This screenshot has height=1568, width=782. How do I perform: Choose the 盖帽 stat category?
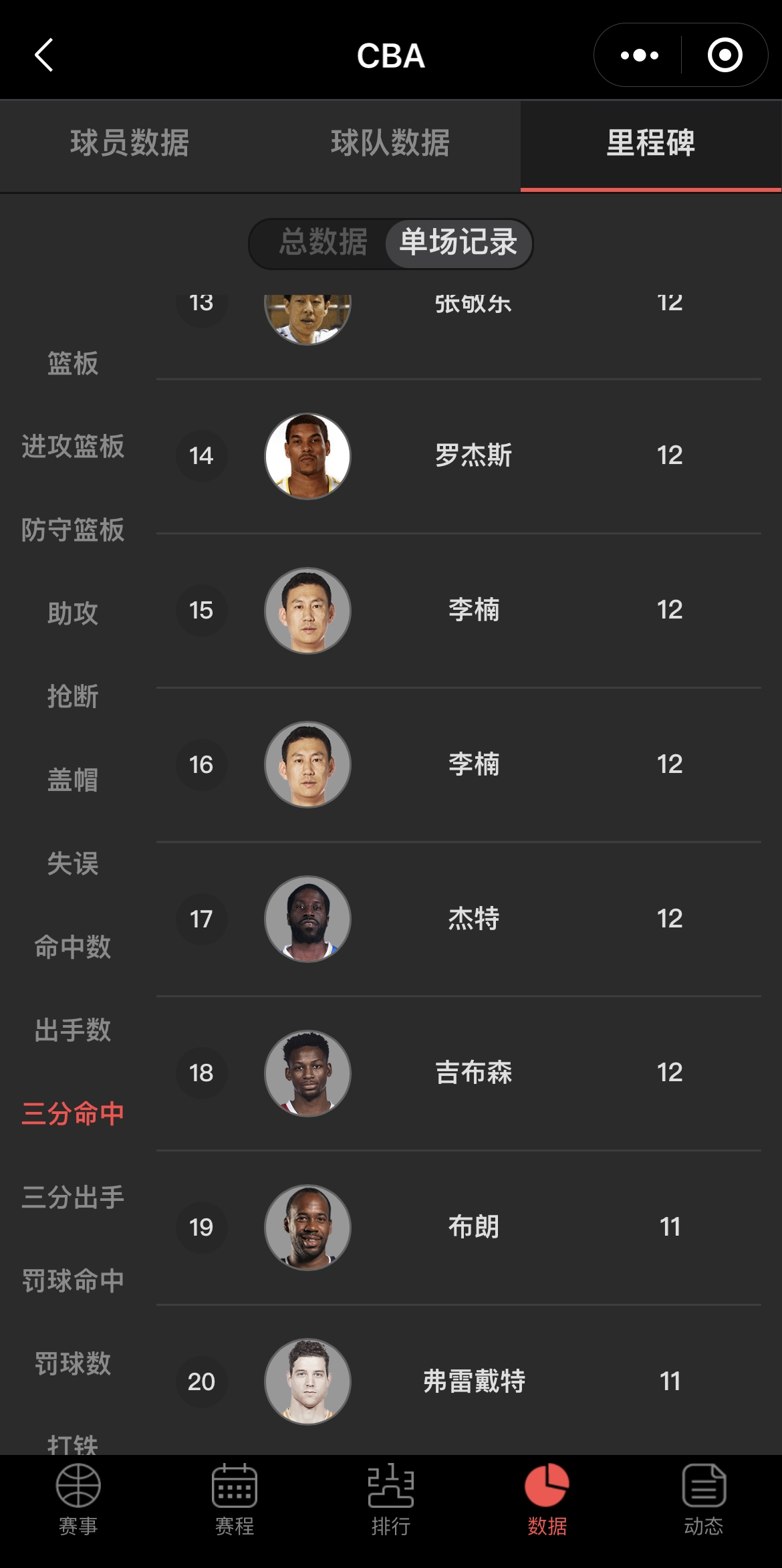73,780
